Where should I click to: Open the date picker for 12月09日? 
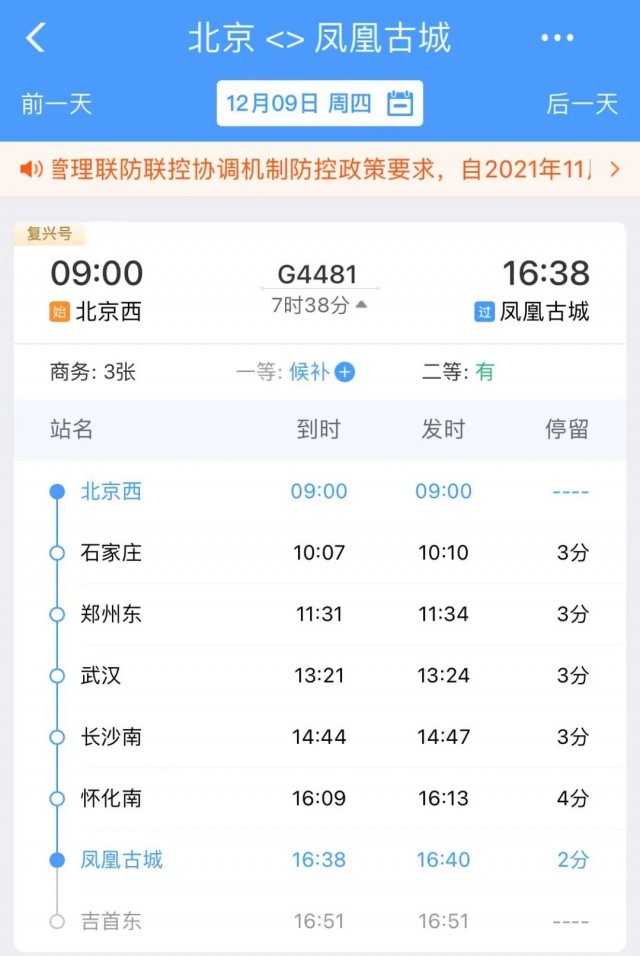[319, 104]
